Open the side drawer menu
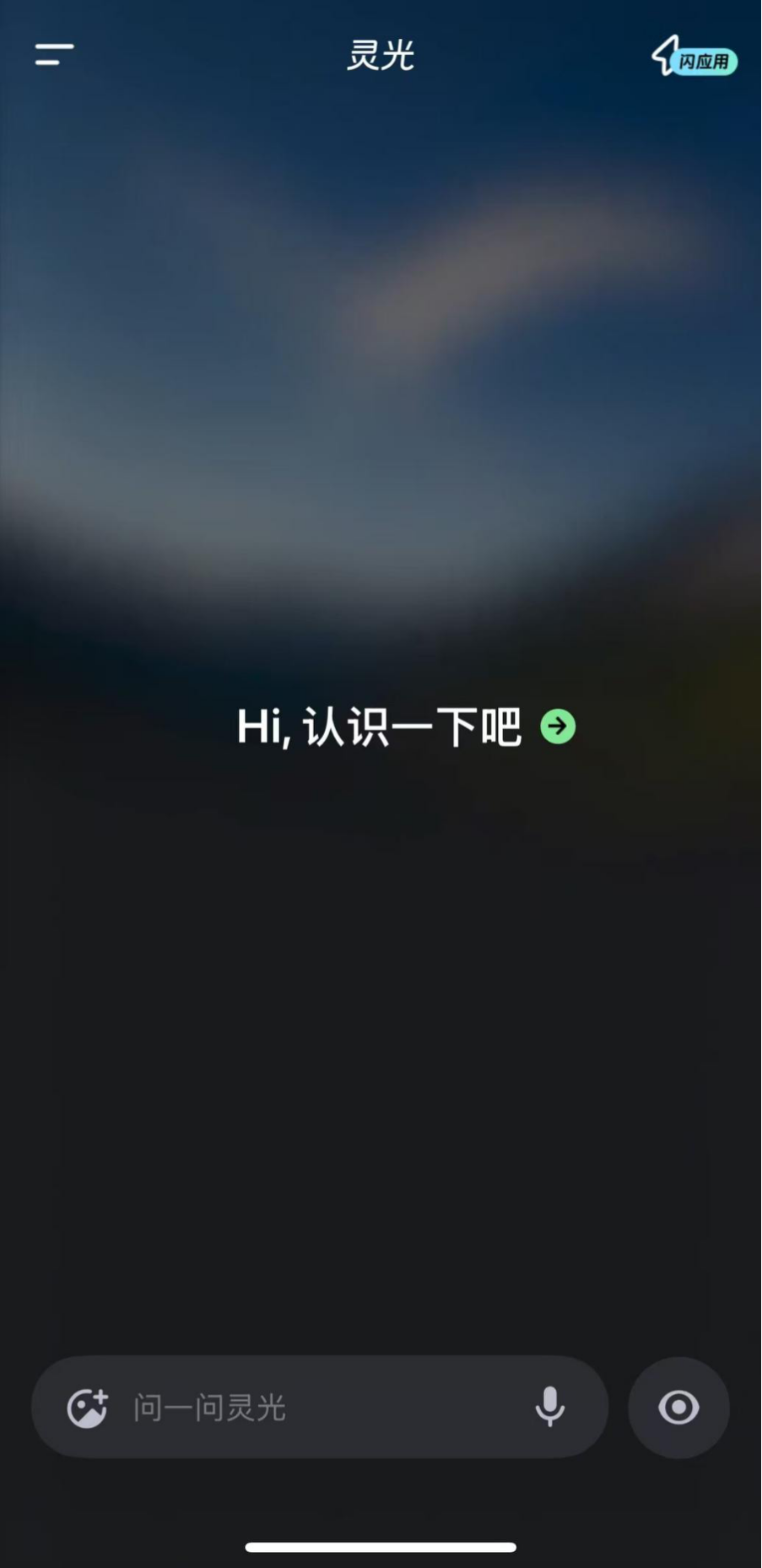 tap(54, 55)
